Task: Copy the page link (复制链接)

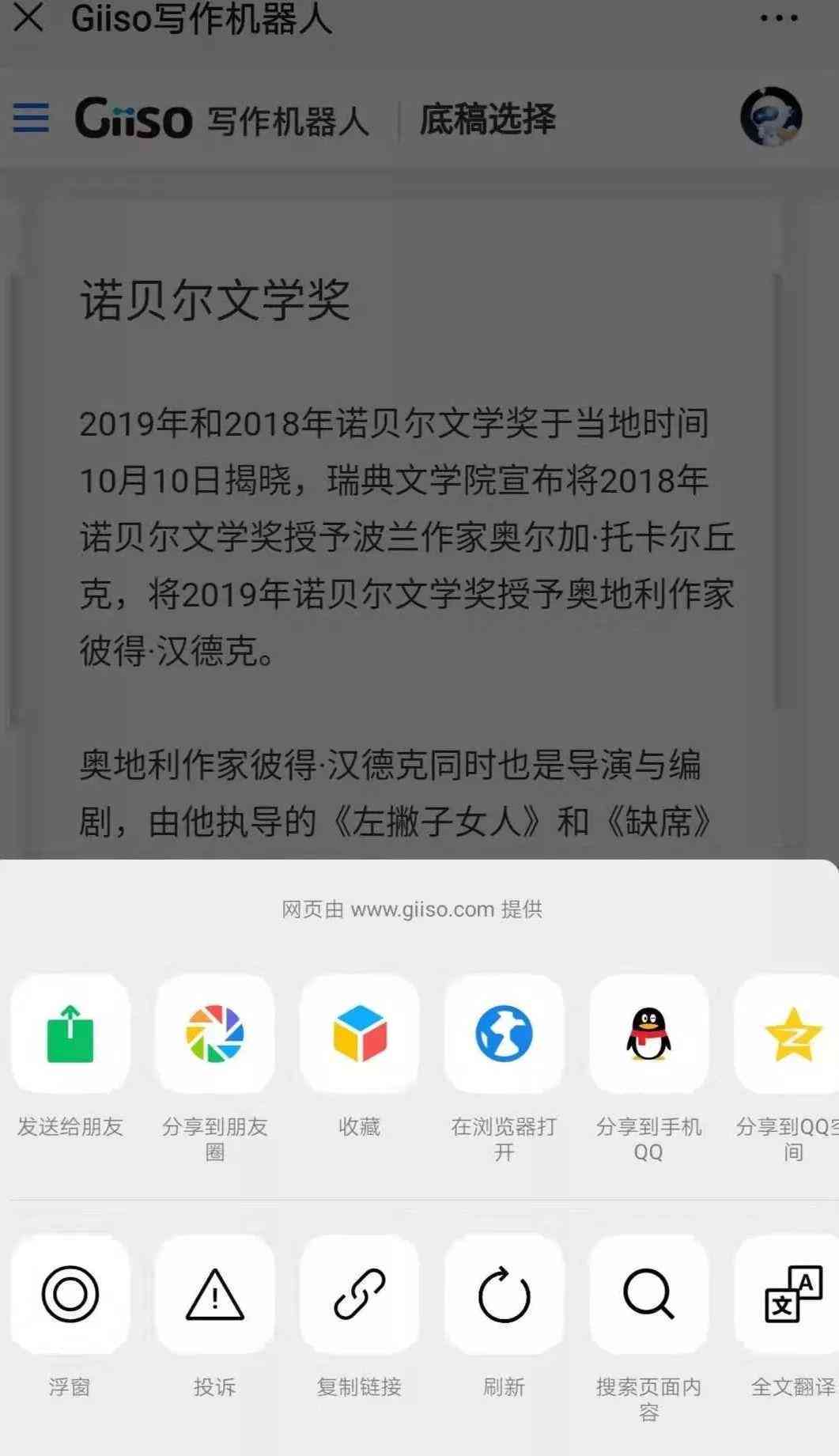Action: [360, 1295]
